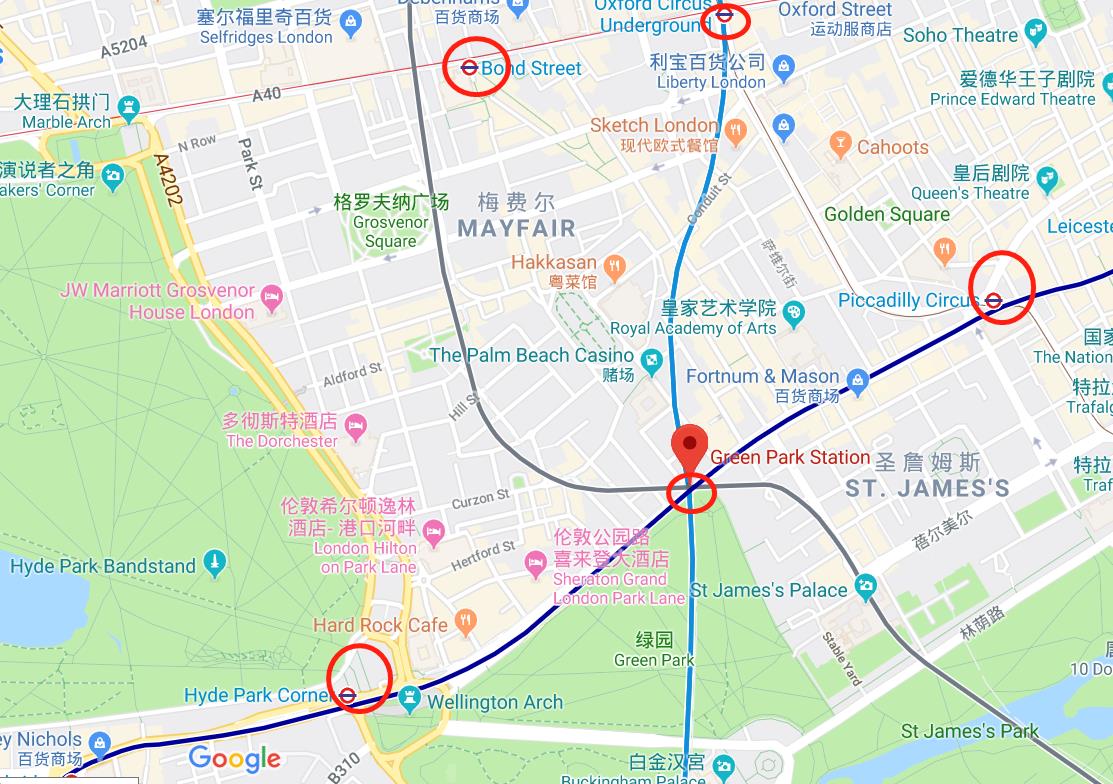1113x784 pixels.
Task: Open the Sketch London restaurant marker
Action: click(x=736, y=128)
